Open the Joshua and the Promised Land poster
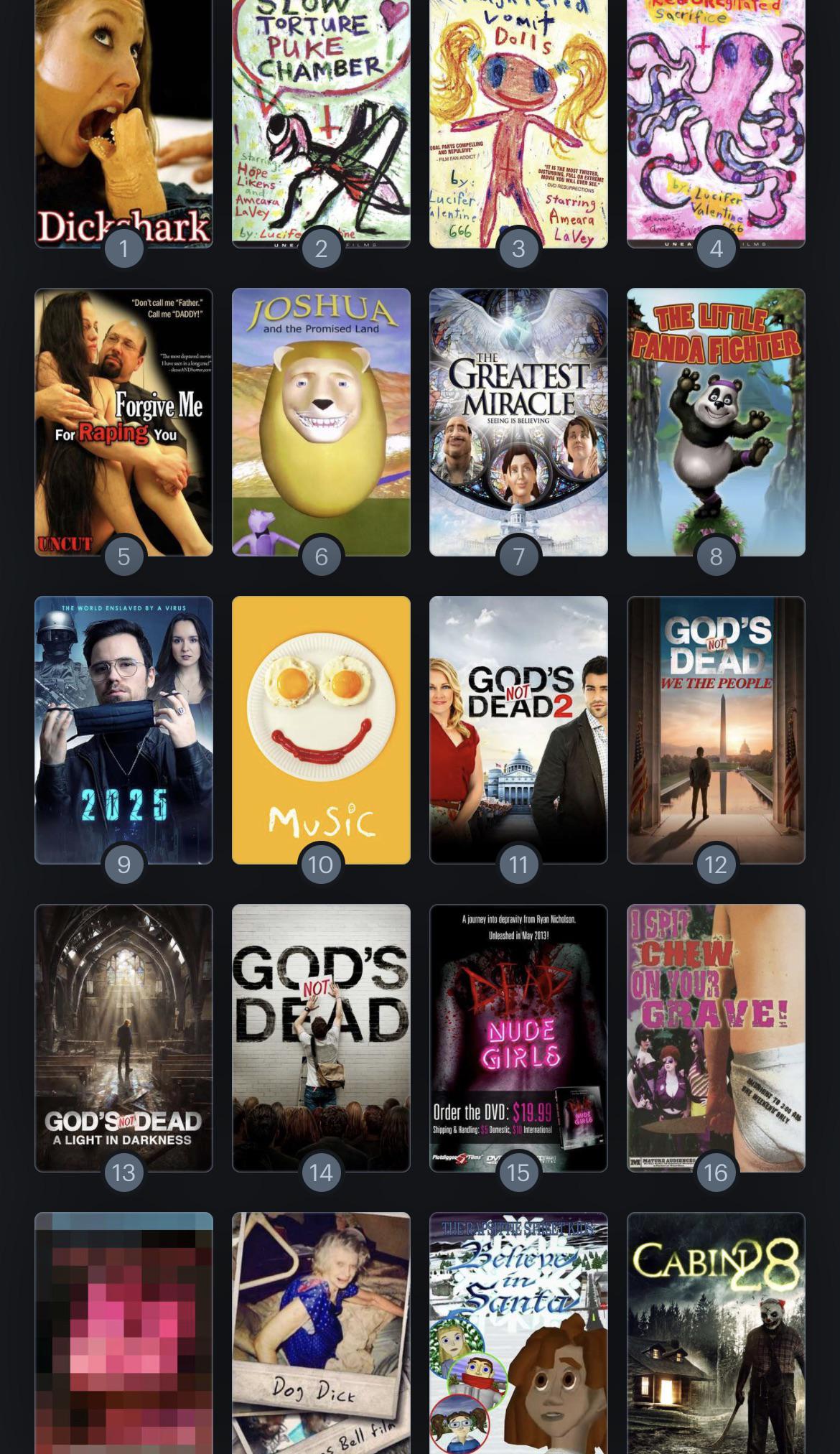Image resolution: width=840 pixels, height=1454 pixels. coord(321,422)
